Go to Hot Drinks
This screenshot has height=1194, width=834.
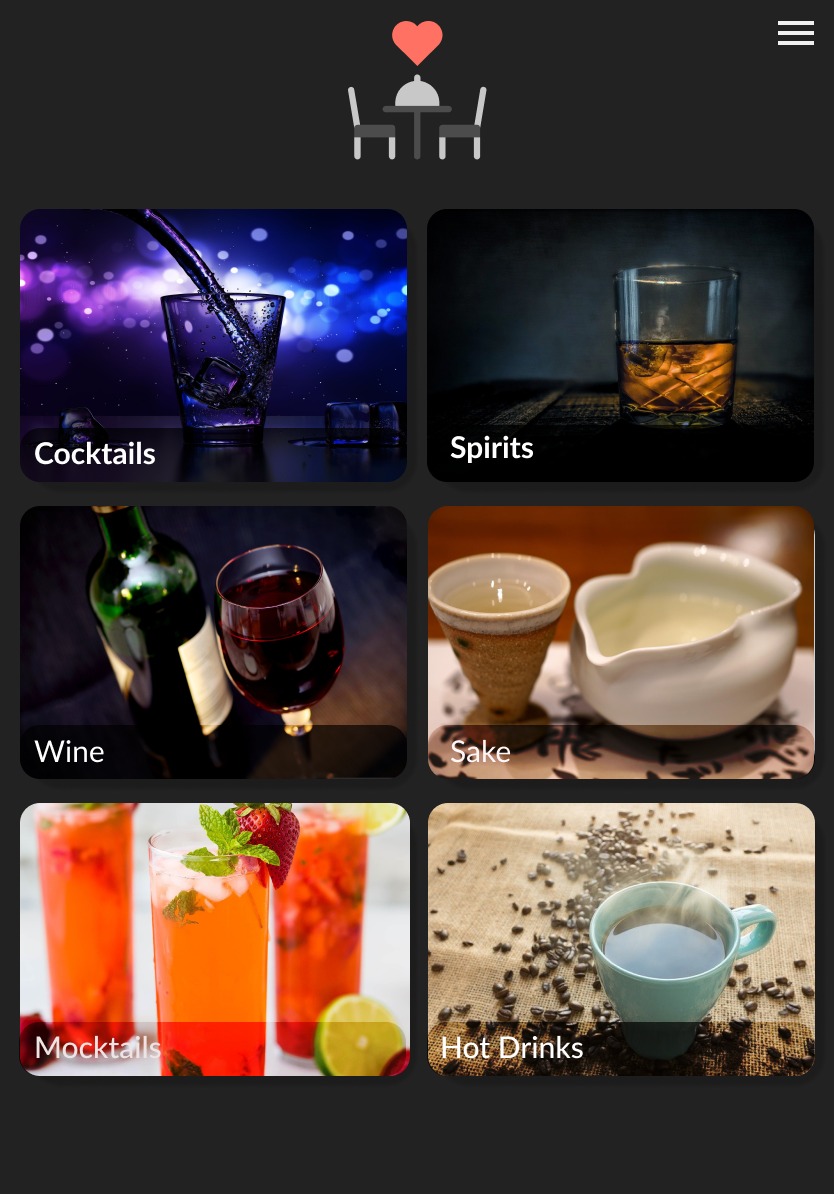620,939
